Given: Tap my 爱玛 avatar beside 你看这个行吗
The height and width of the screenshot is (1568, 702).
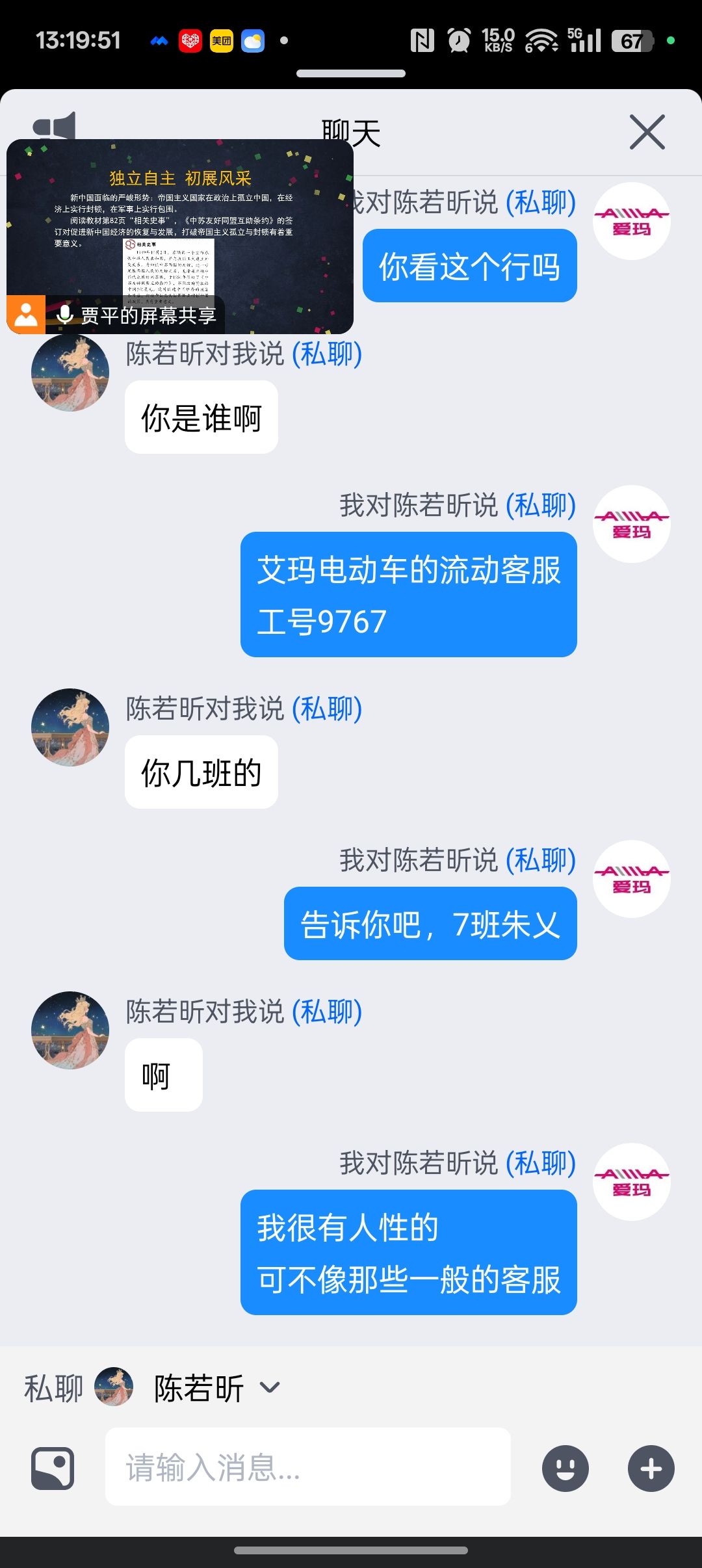Looking at the screenshot, I should pyautogui.click(x=631, y=222).
